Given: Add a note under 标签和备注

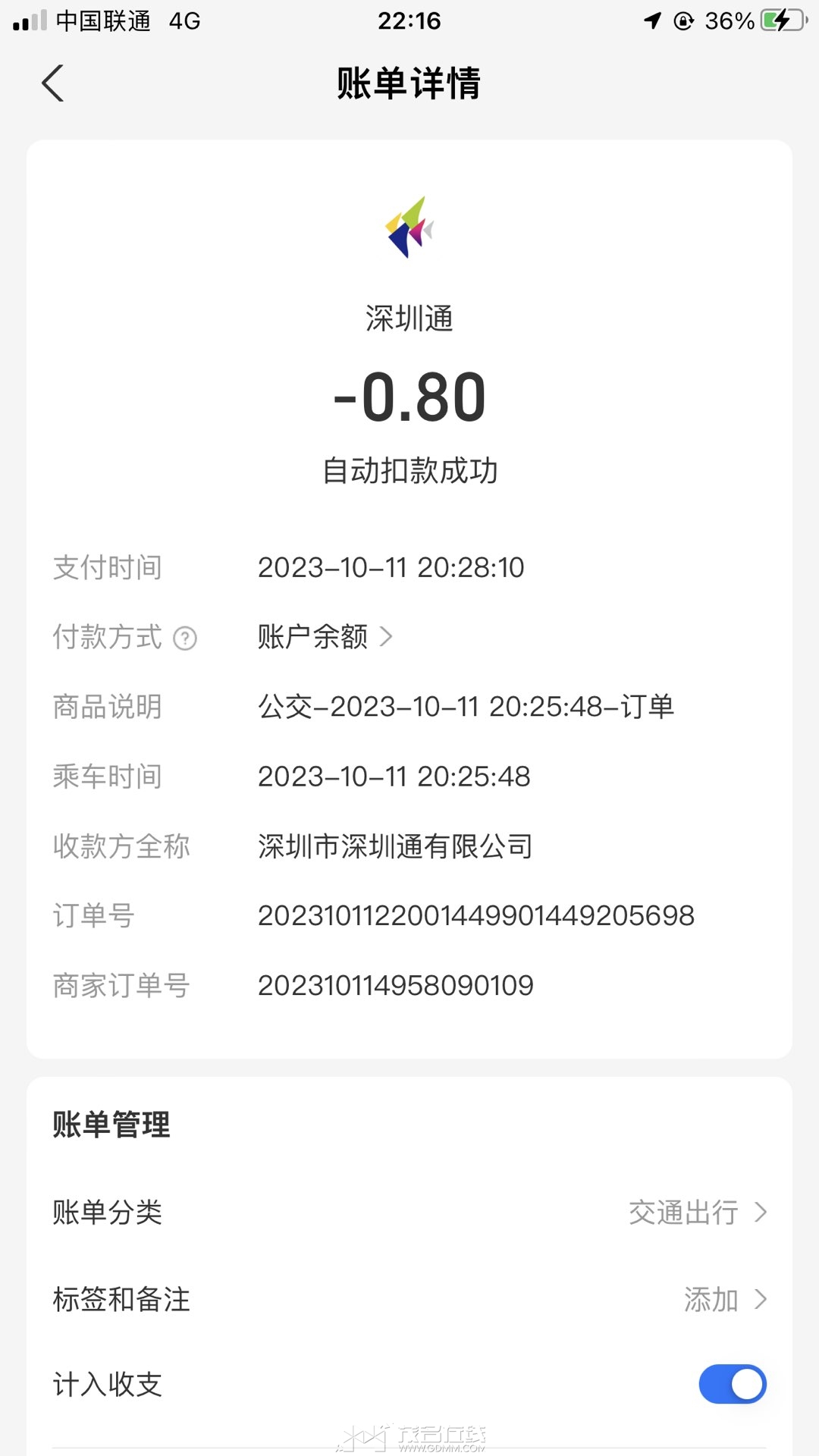Looking at the screenshot, I should (x=724, y=1300).
